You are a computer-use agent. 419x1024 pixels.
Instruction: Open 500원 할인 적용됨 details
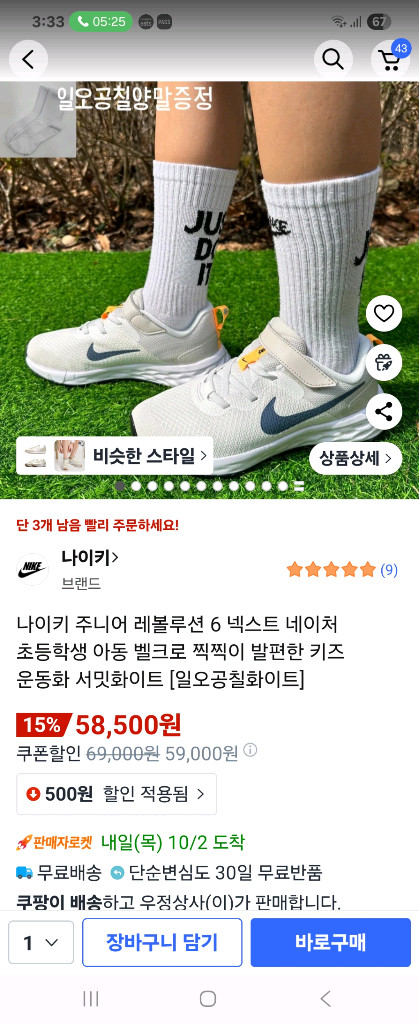116,794
